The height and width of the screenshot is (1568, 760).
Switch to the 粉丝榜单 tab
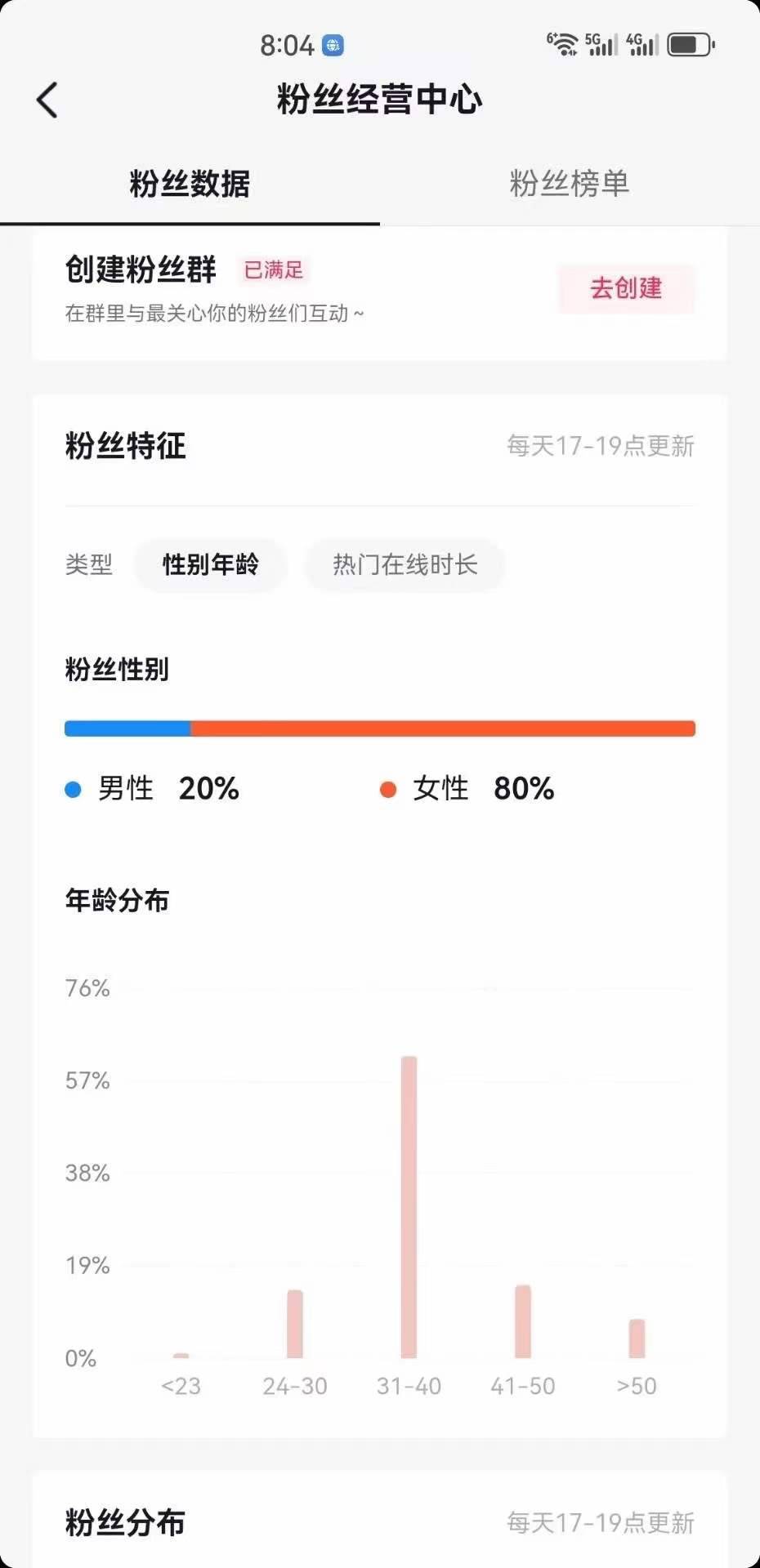coord(570,184)
